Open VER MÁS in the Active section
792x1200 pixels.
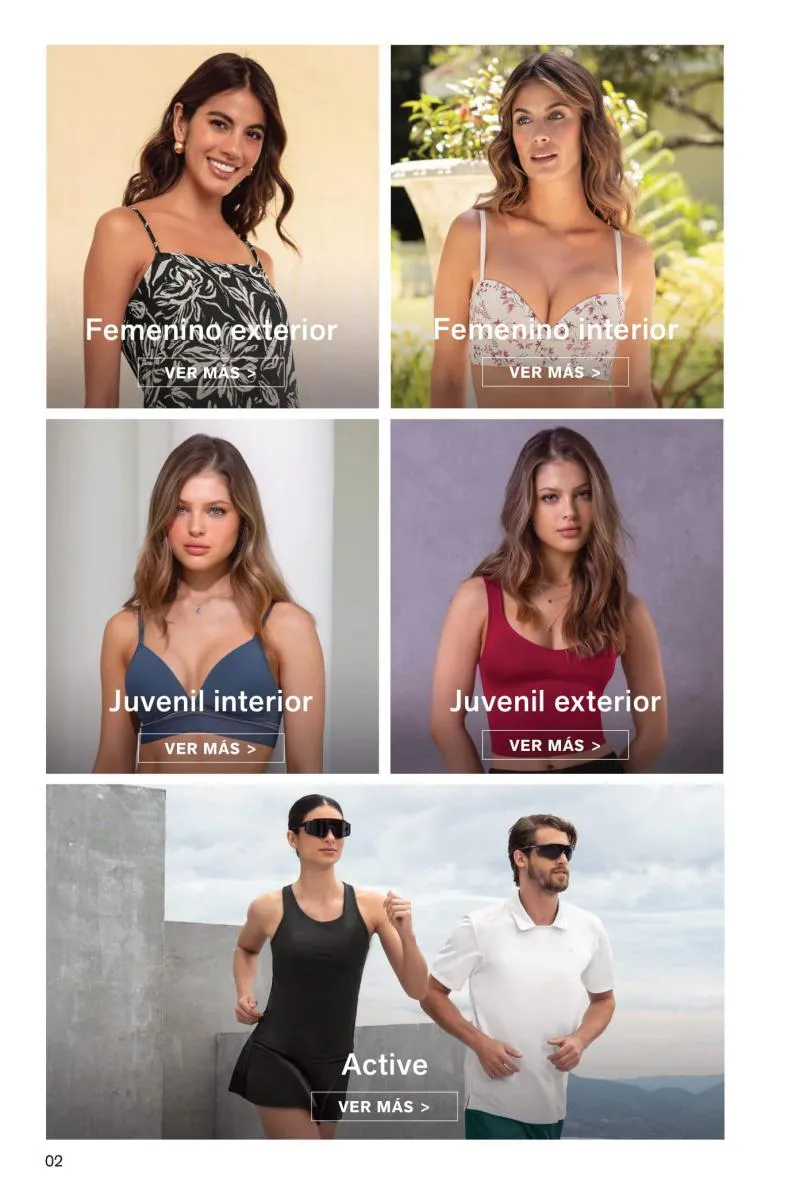tap(384, 1107)
